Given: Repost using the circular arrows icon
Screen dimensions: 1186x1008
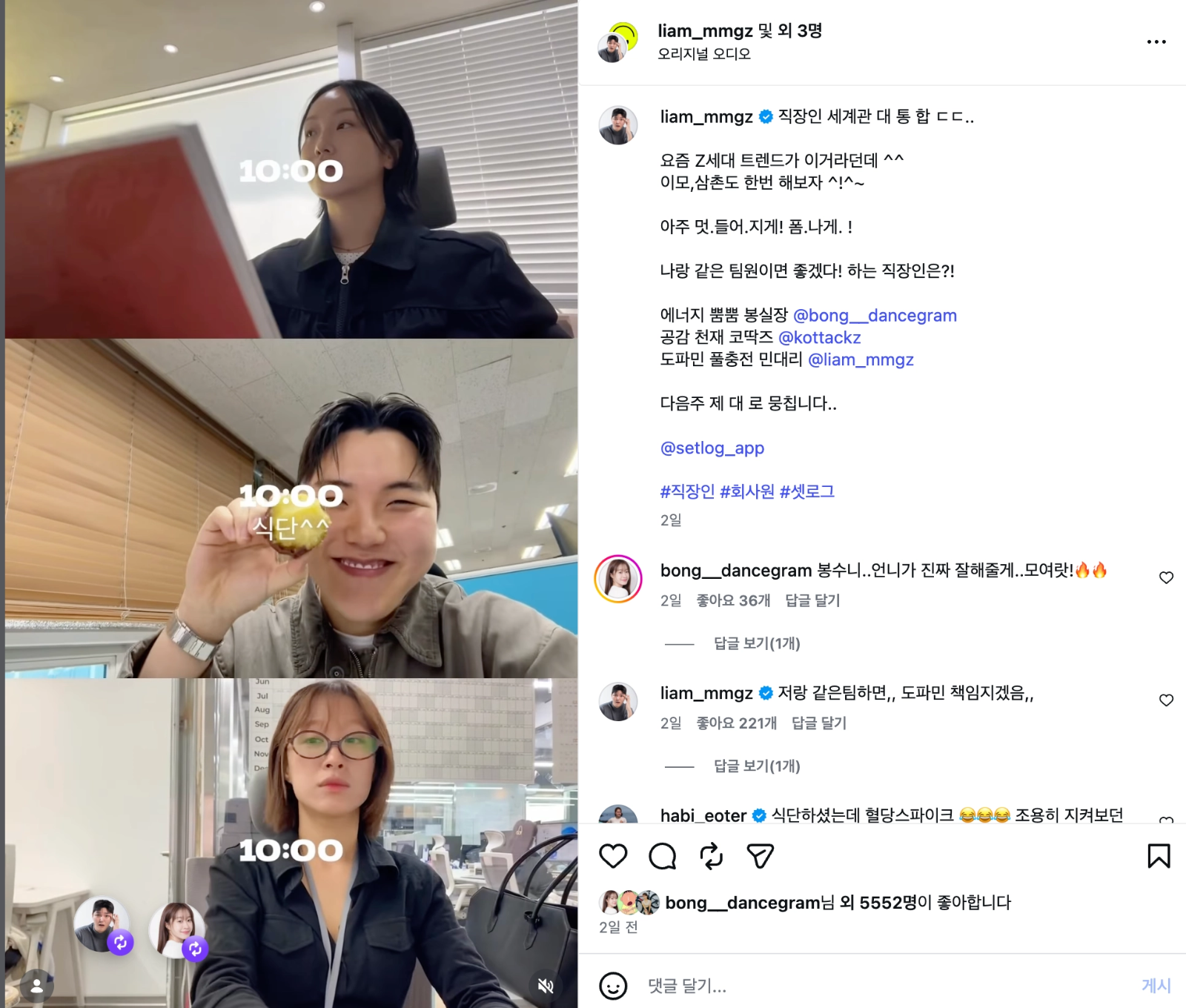Looking at the screenshot, I should (711, 856).
